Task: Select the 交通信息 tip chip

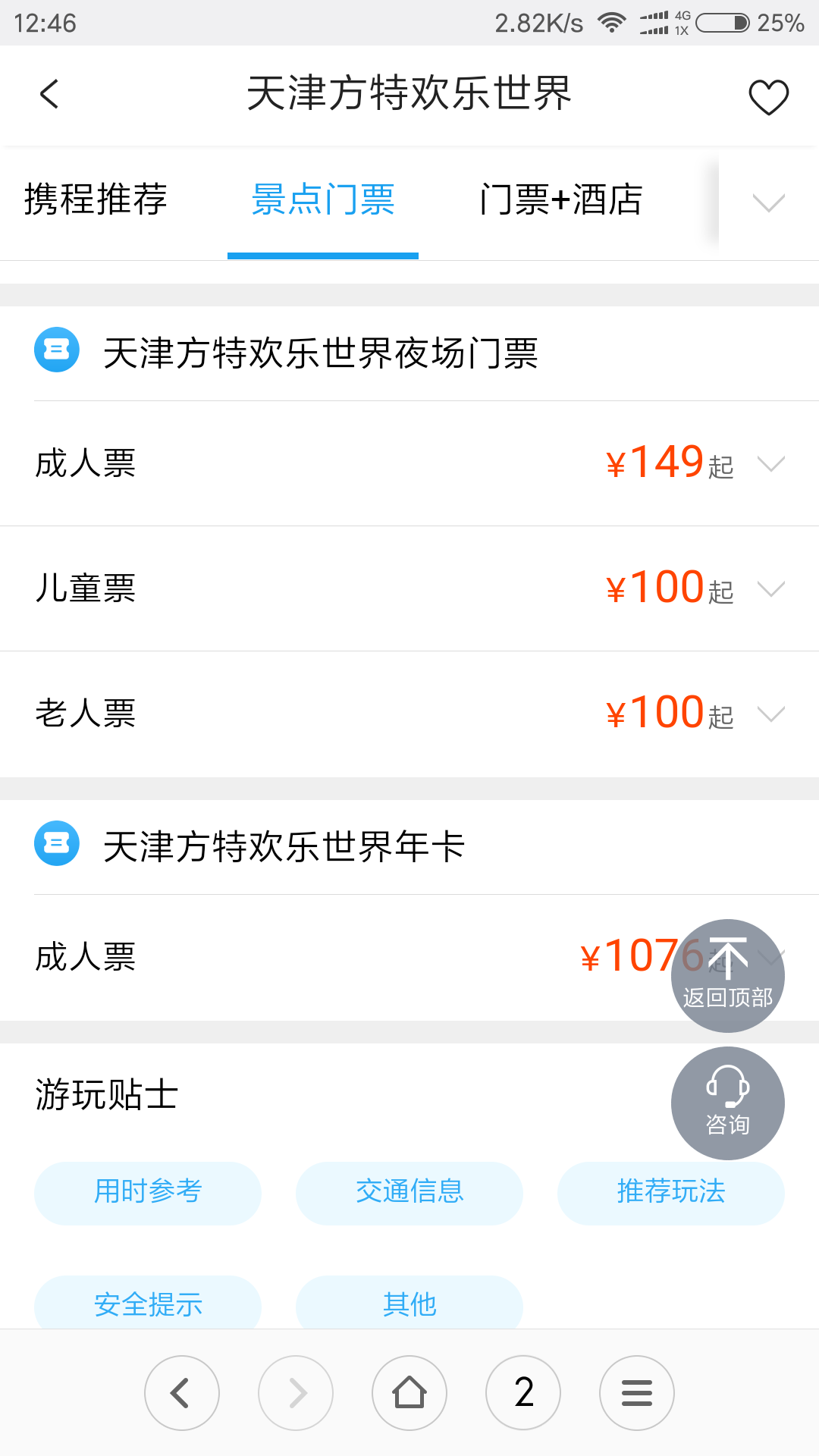Action: (x=409, y=1193)
